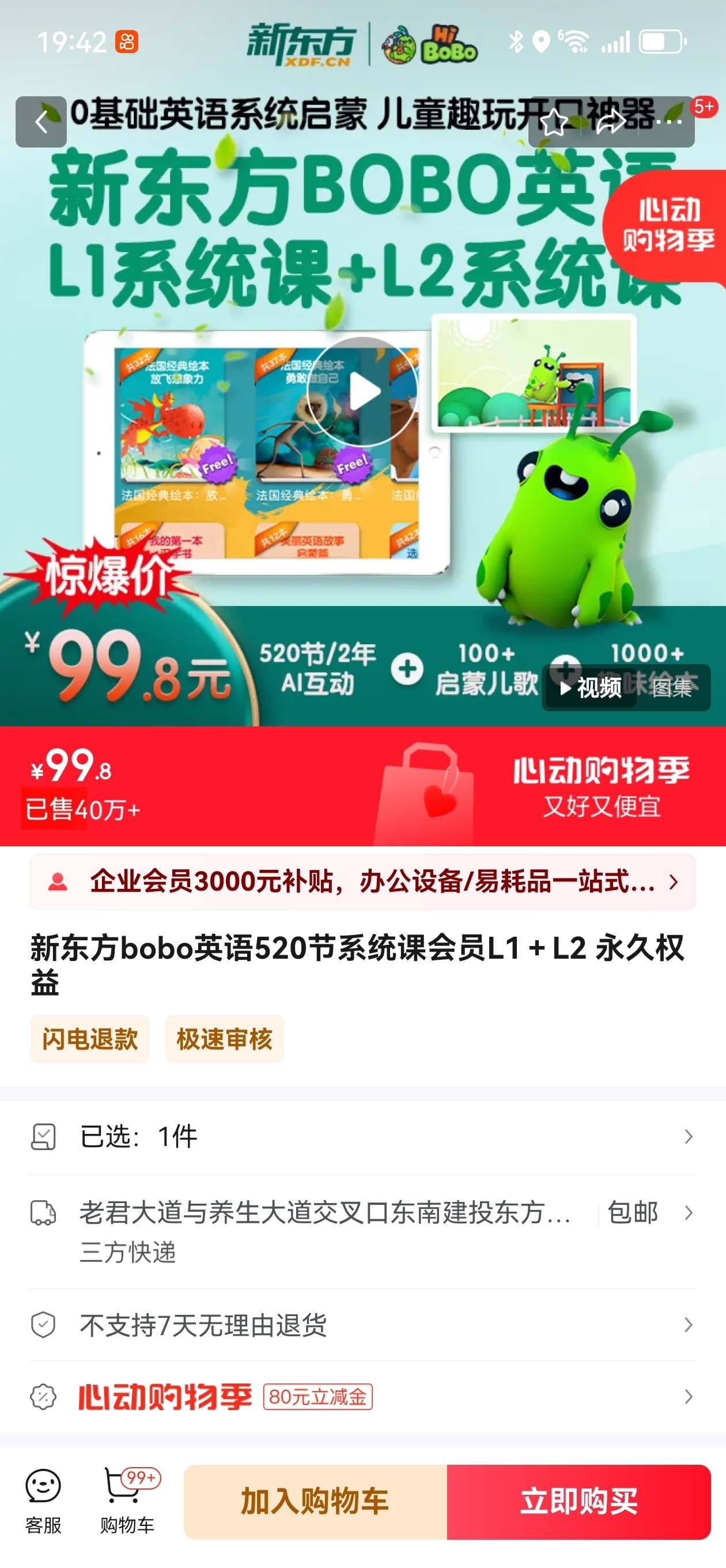The height and width of the screenshot is (1568, 726).
Task: Open the 心动购物季 80元立减金 promotion row
Action: 362,1396
